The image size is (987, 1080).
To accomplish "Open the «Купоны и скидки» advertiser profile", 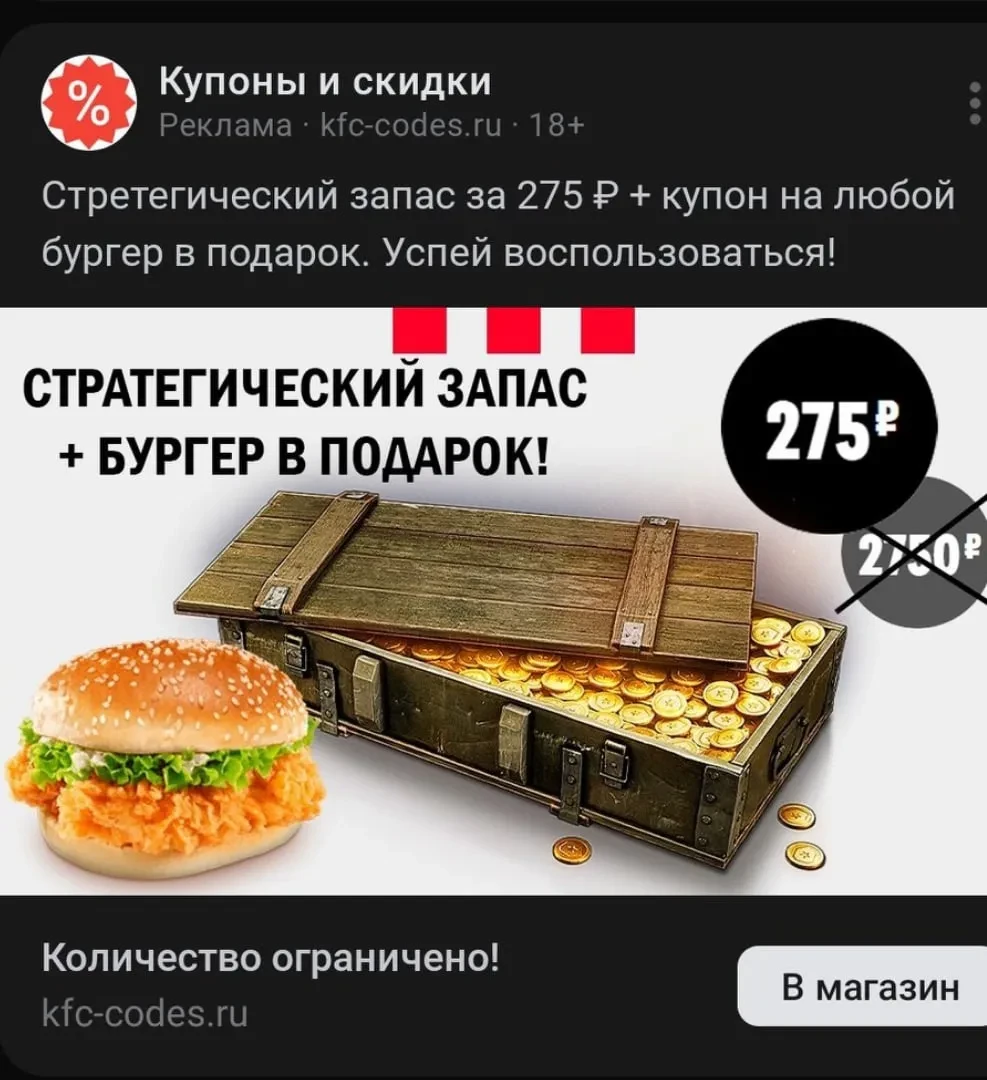I will click(x=325, y=82).
